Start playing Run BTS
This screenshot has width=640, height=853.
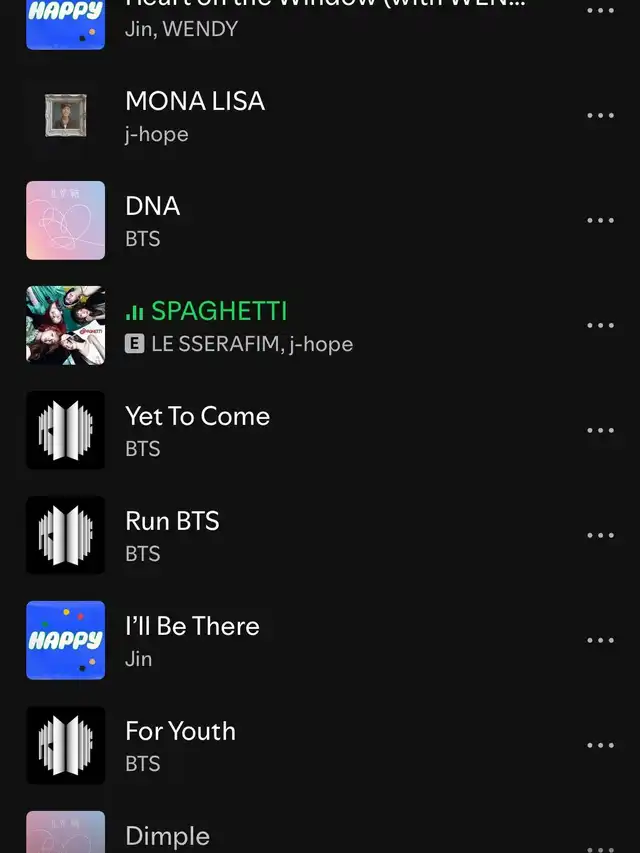172,536
